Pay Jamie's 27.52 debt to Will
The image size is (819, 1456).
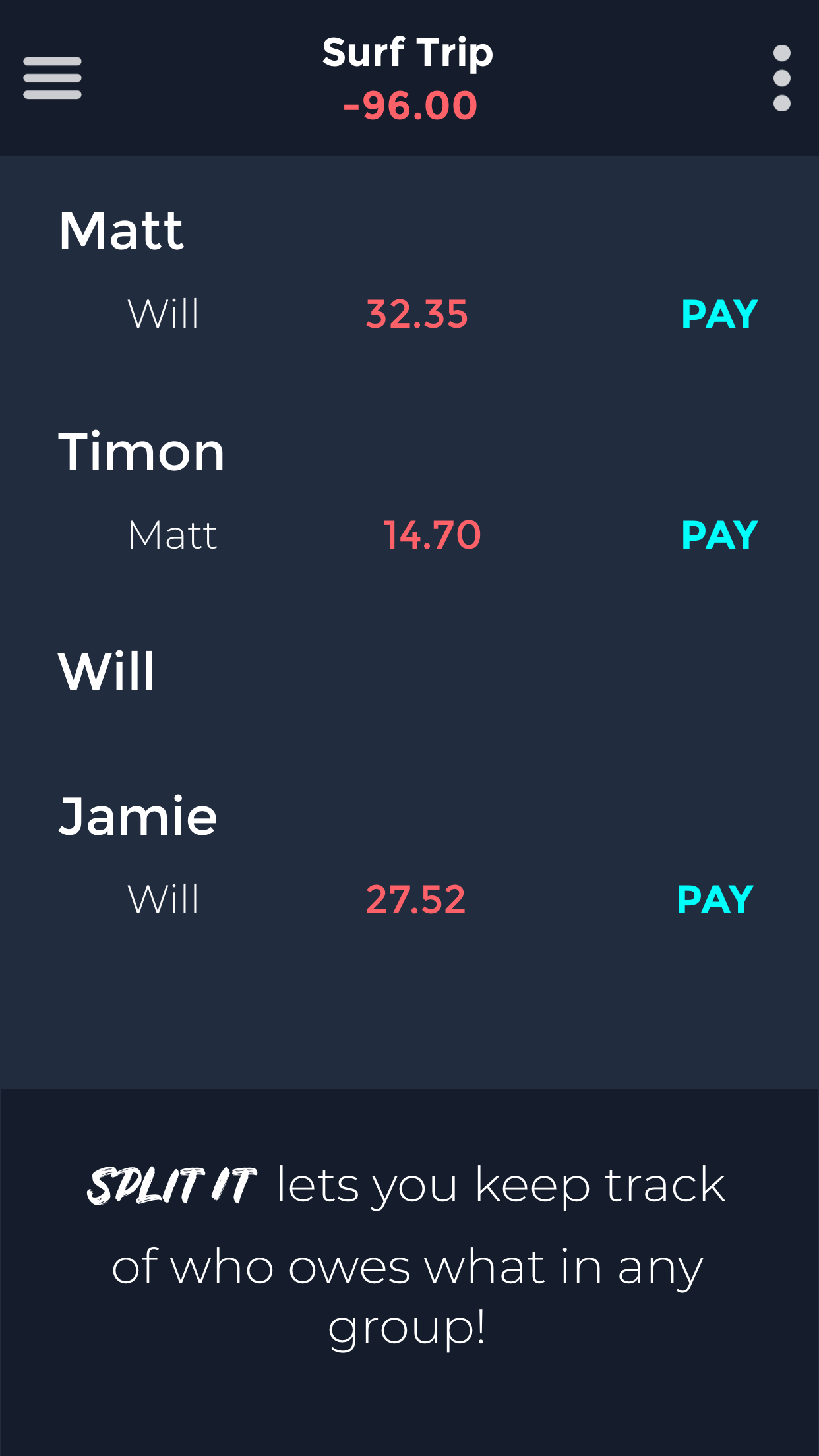[x=715, y=899]
